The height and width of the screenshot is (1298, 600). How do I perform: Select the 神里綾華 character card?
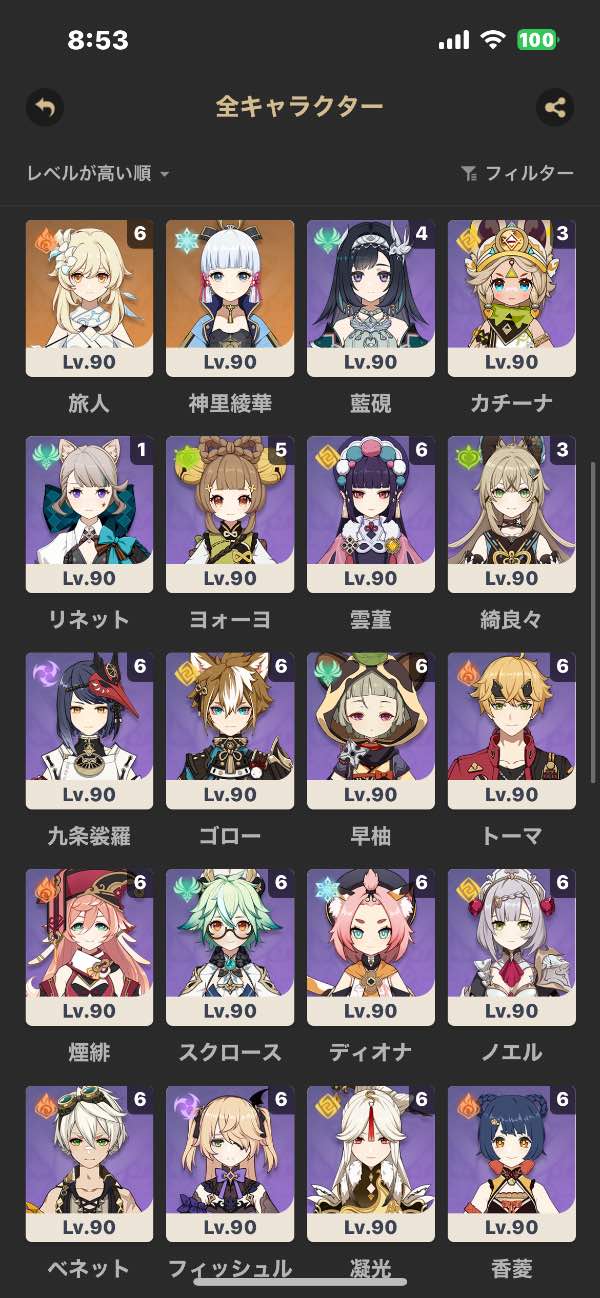pos(230,298)
